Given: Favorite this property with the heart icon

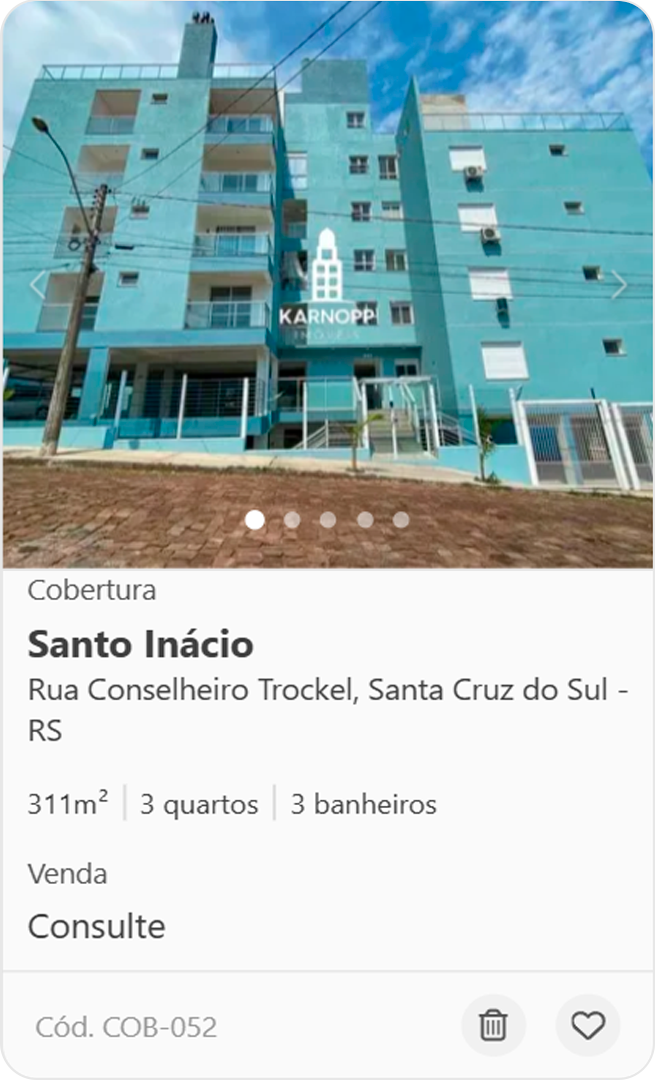Looking at the screenshot, I should (588, 1025).
